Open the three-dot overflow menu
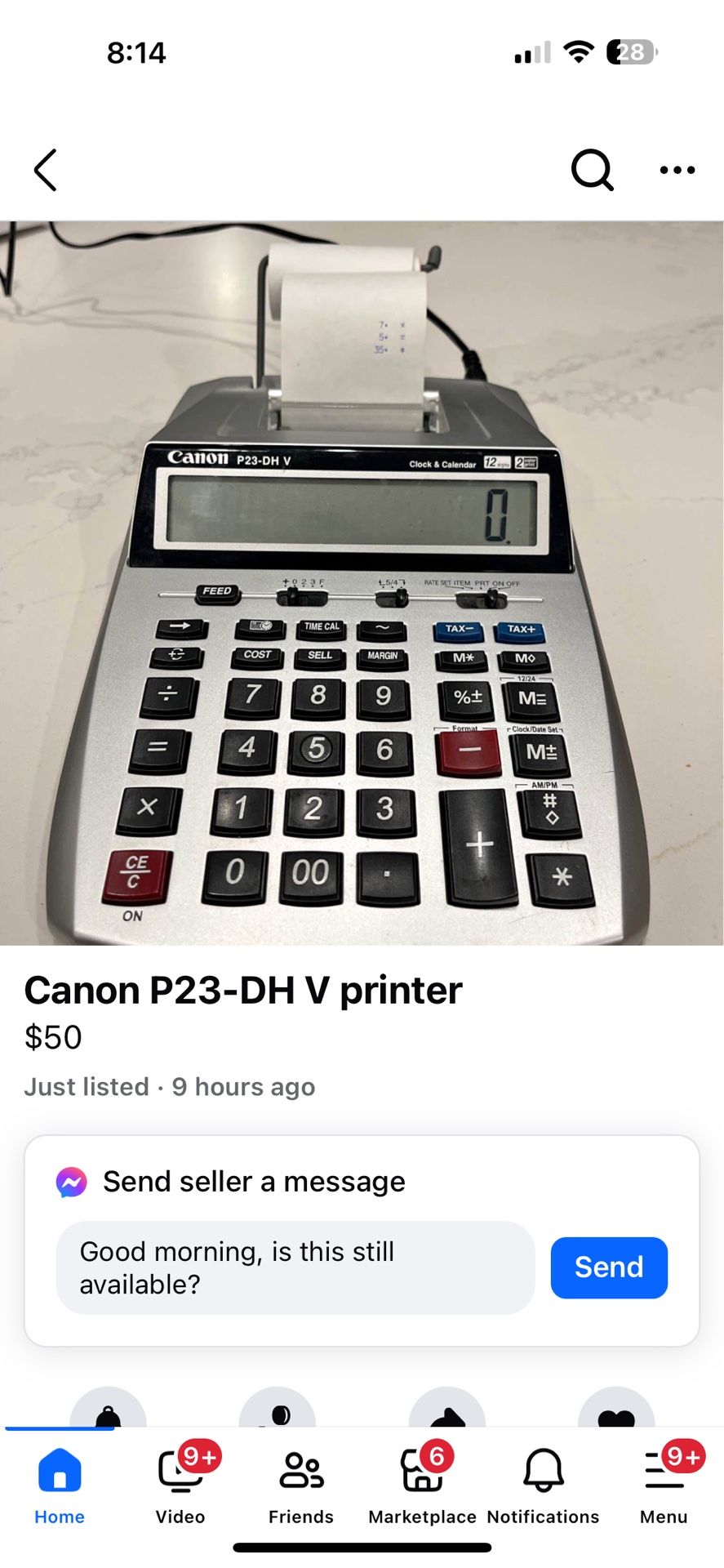The image size is (724, 1568). [677, 170]
